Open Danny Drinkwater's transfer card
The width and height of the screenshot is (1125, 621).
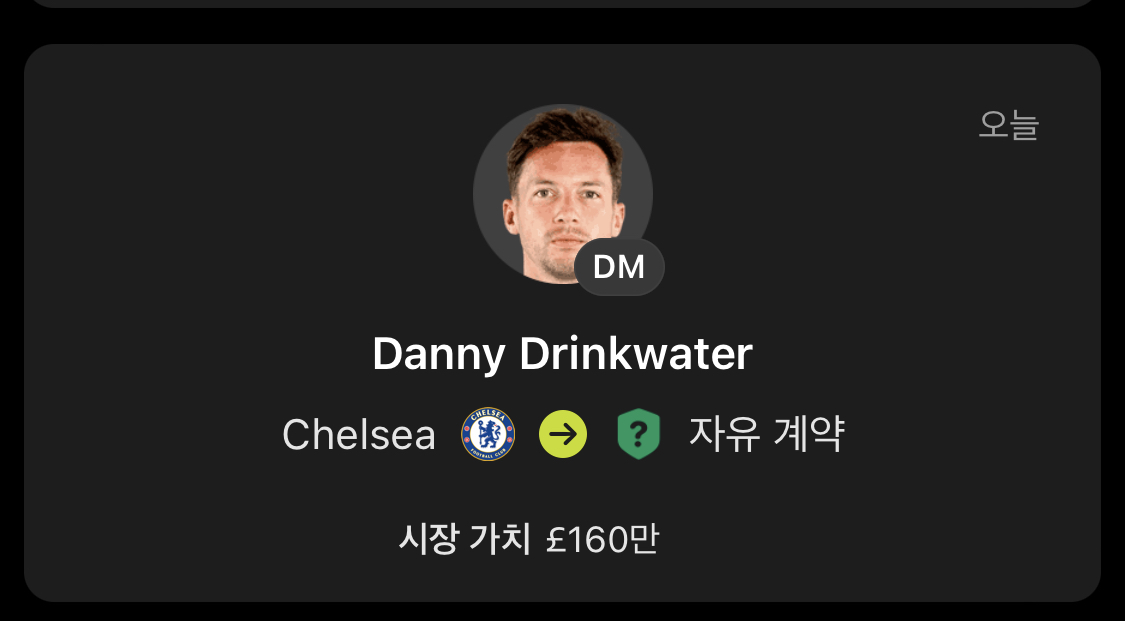click(x=562, y=354)
